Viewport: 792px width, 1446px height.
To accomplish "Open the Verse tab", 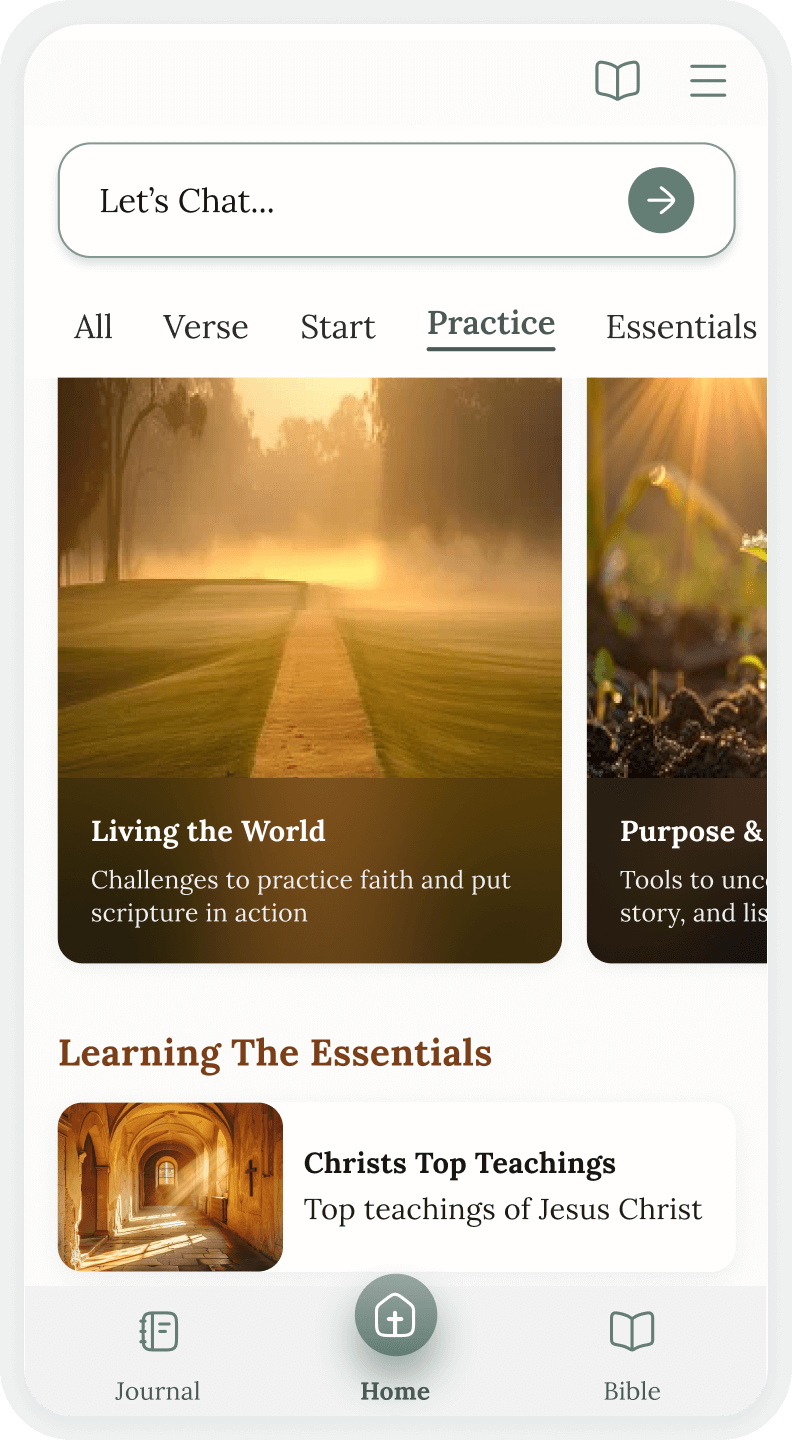I will (205, 327).
